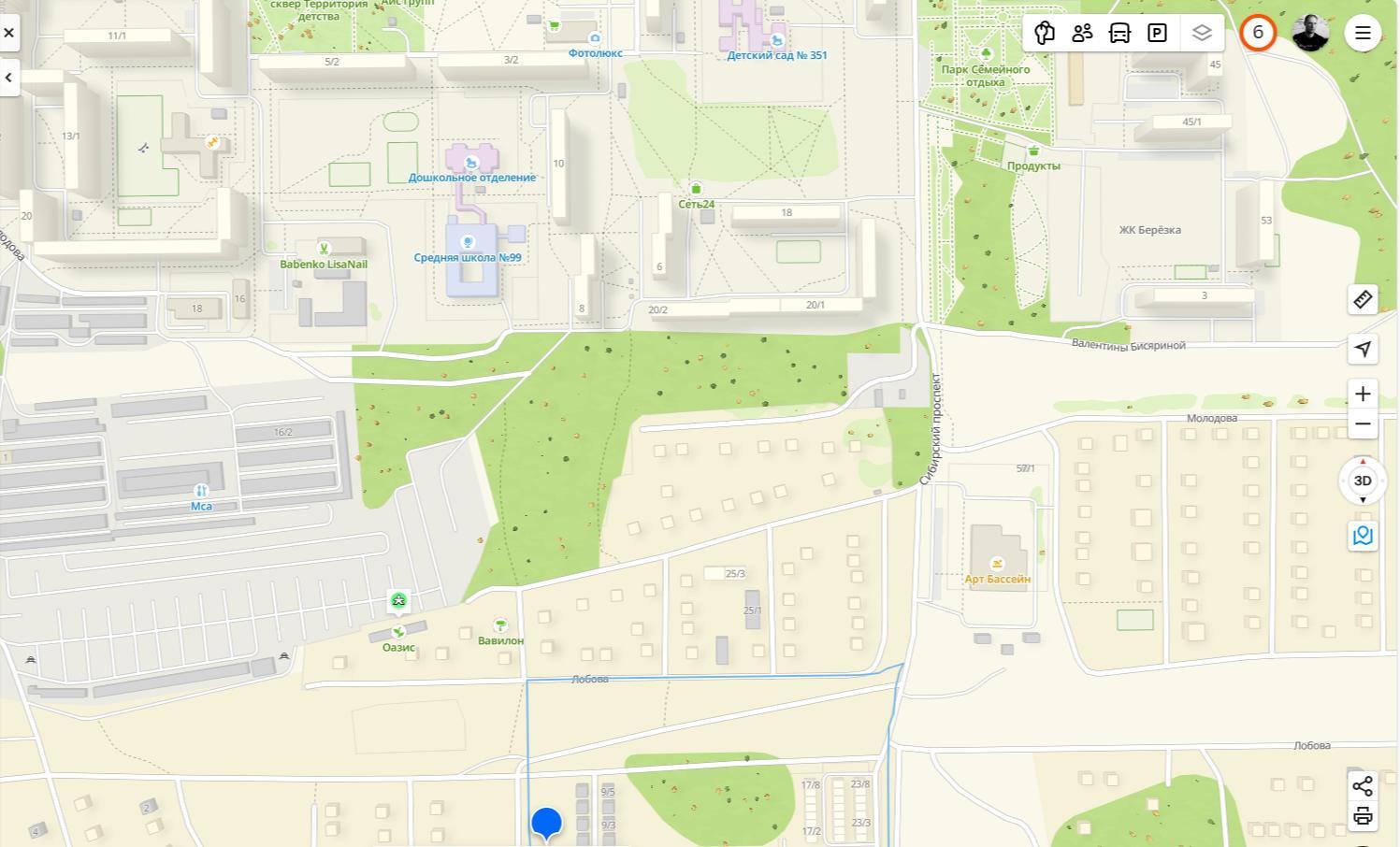The image size is (1400, 847).
Task: Close the side panel with the X
Action: (8, 34)
